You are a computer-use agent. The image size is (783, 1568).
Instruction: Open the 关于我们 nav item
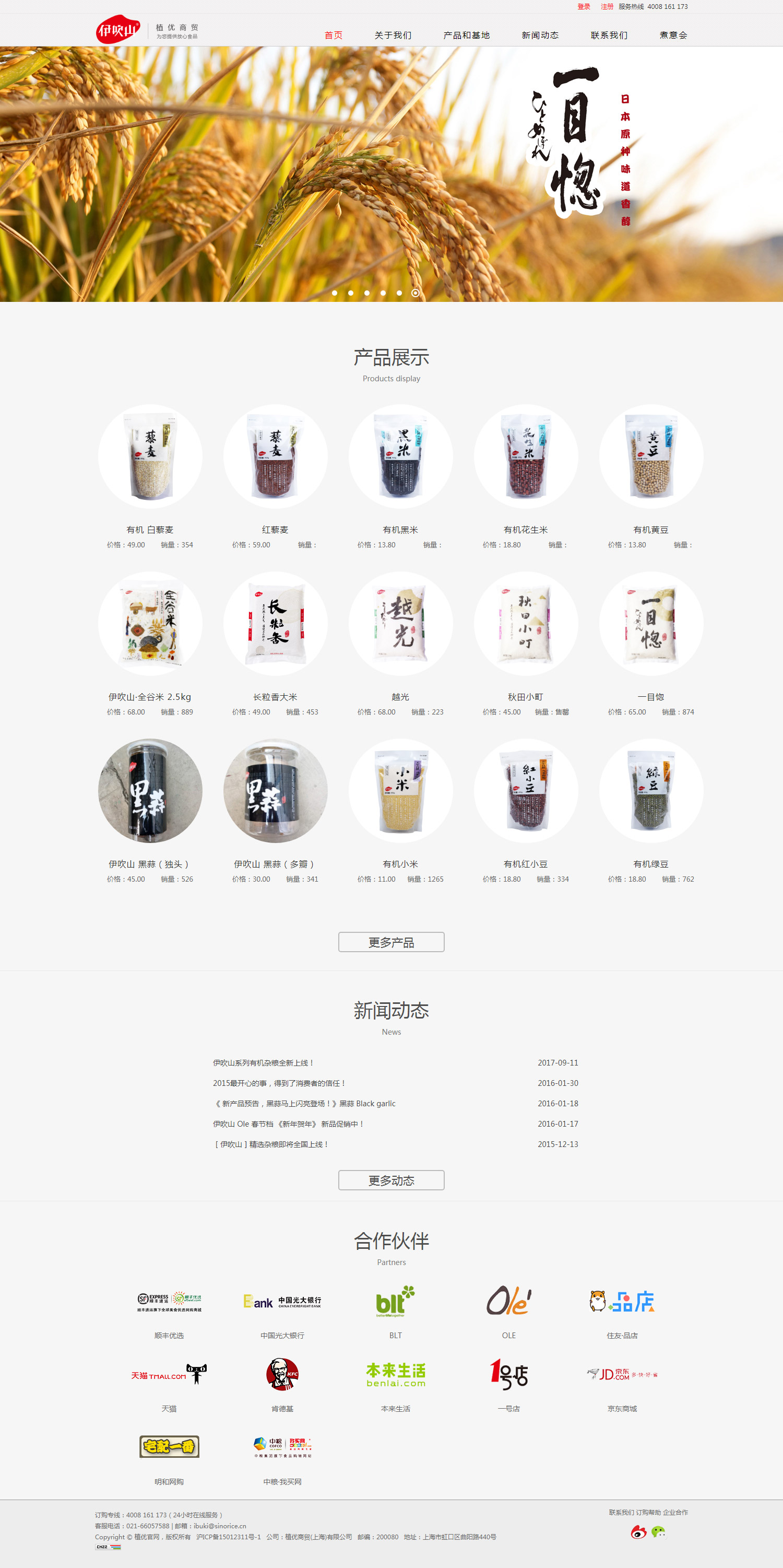(393, 36)
